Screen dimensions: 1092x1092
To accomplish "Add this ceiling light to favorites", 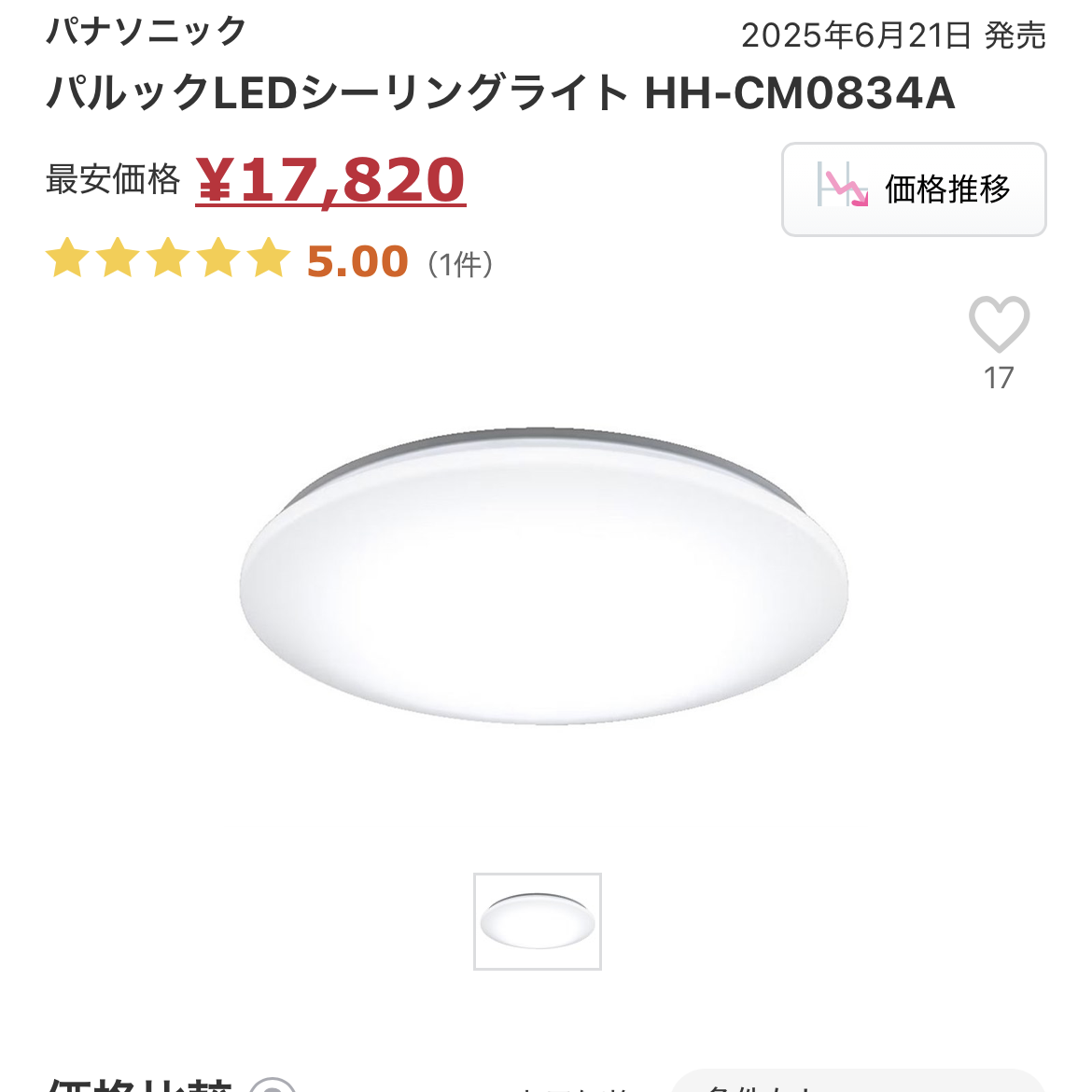I will (x=999, y=325).
